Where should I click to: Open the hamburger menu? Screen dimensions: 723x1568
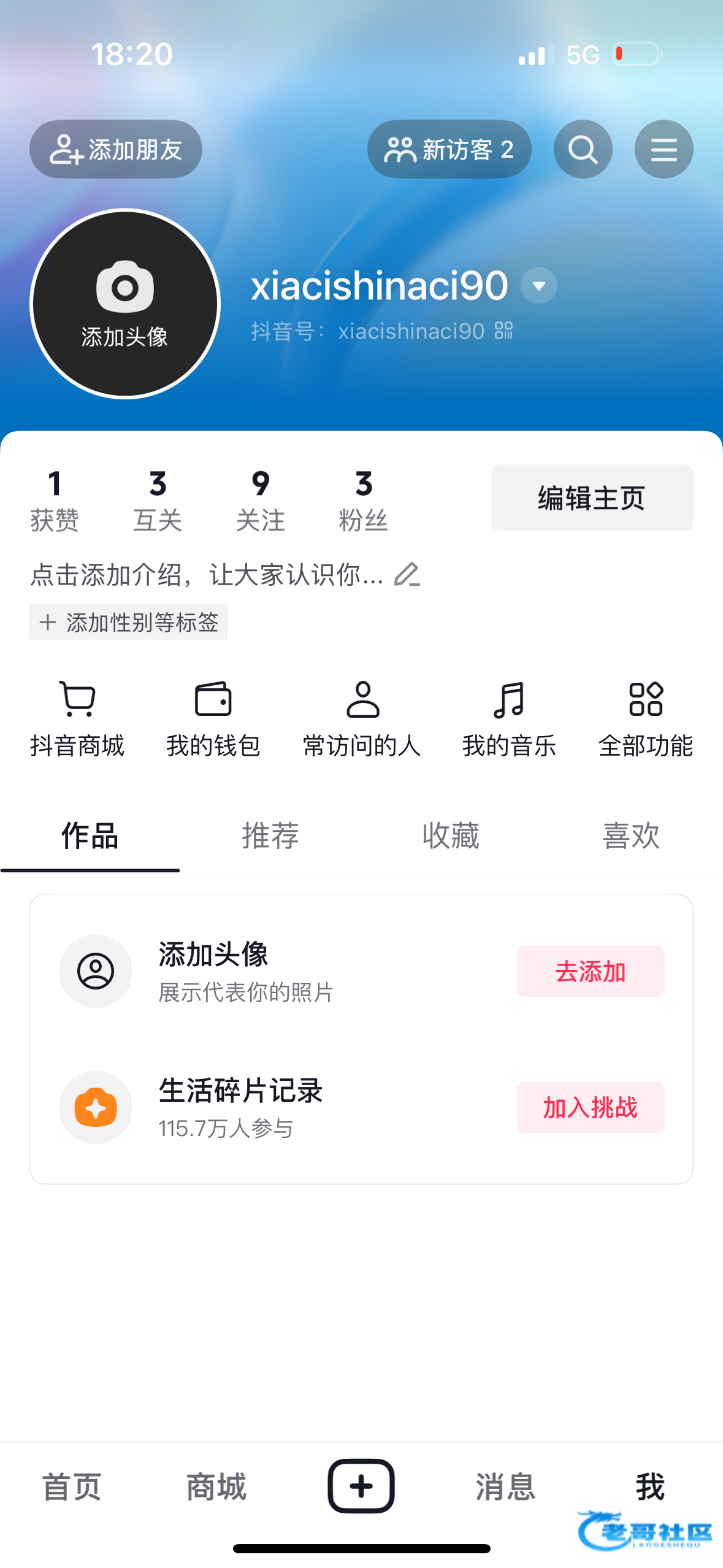point(664,149)
